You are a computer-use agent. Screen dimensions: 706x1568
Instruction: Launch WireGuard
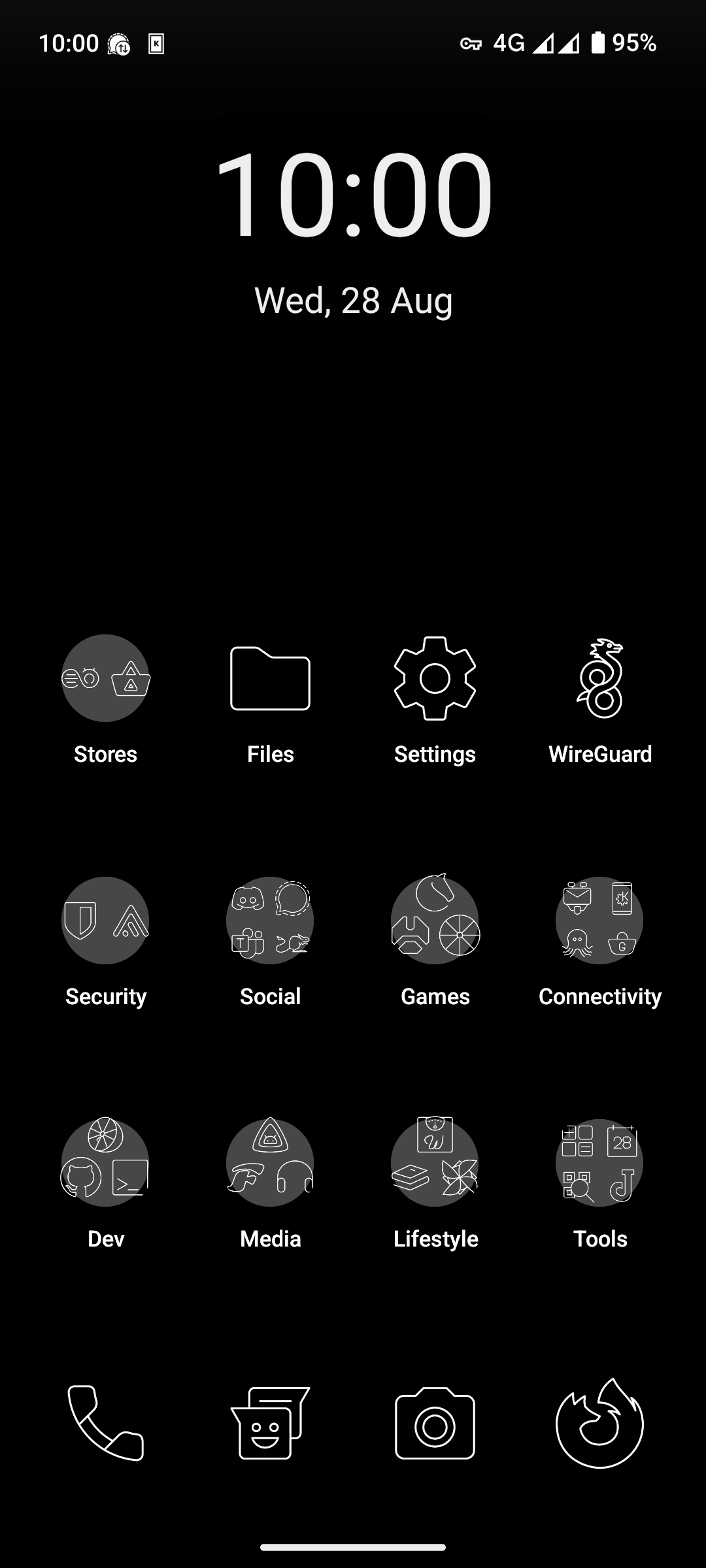[599, 678]
